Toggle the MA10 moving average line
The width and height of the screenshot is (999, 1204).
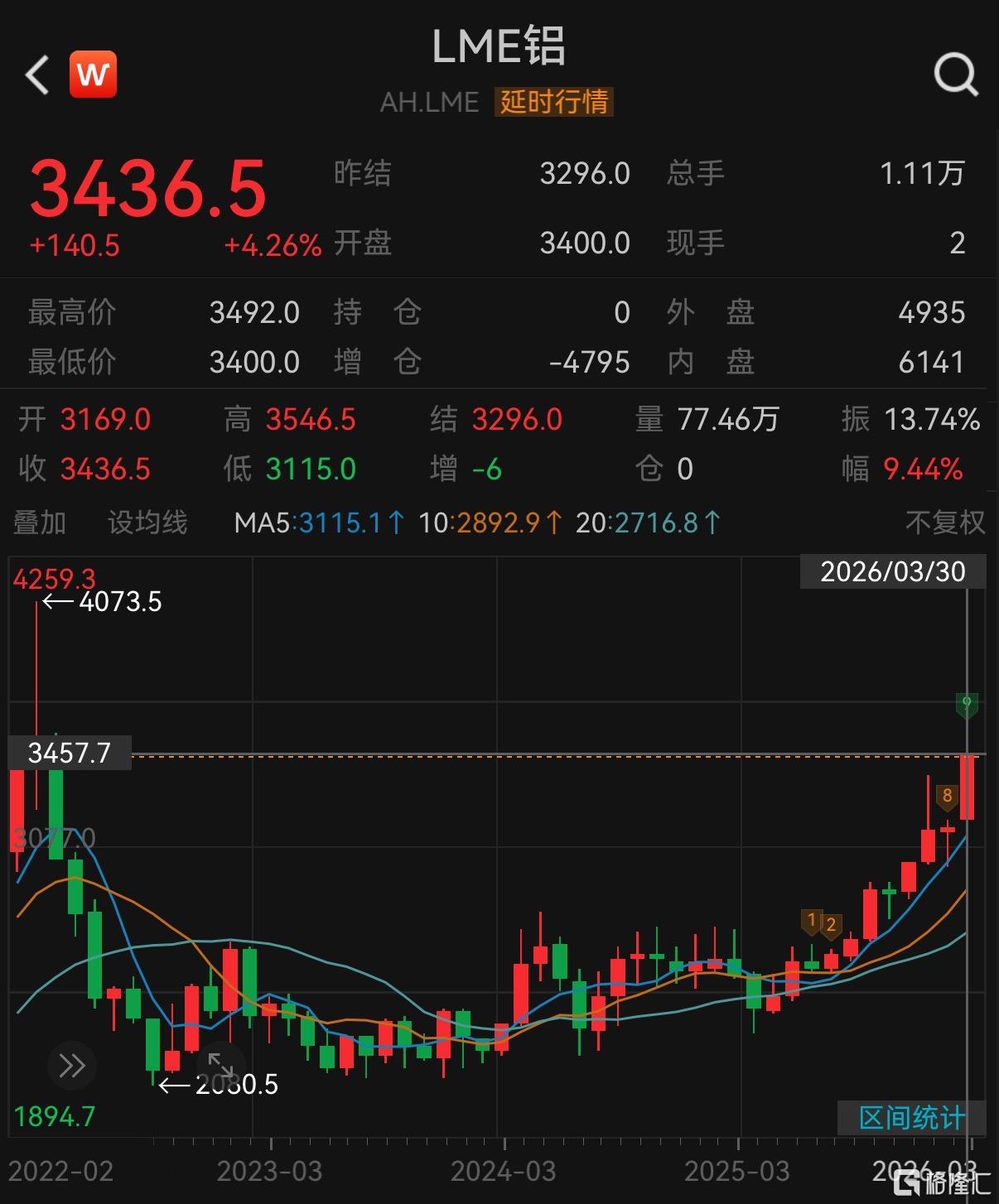[489, 523]
